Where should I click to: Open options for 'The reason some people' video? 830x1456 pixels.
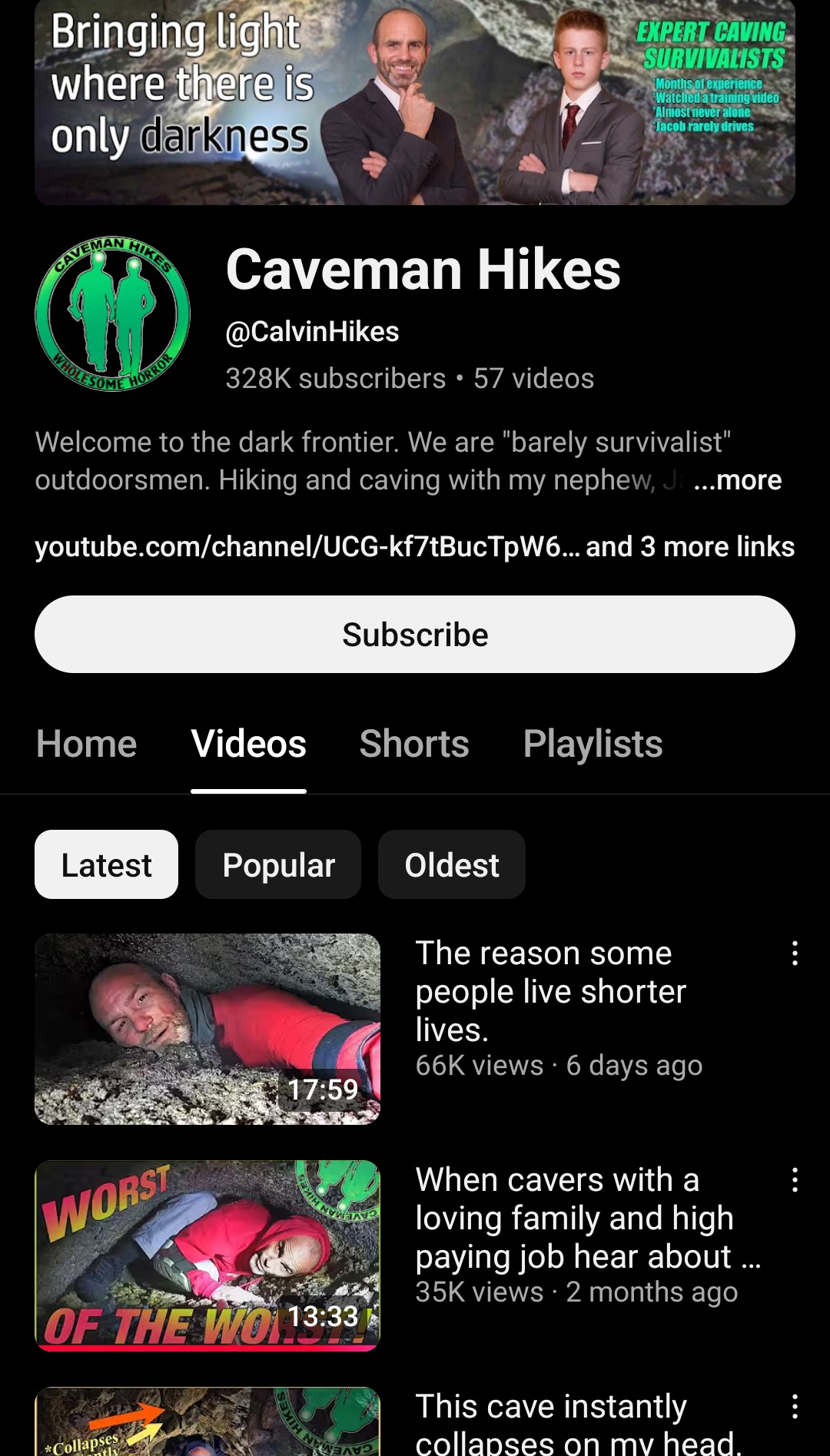pyautogui.click(x=795, y=954)
